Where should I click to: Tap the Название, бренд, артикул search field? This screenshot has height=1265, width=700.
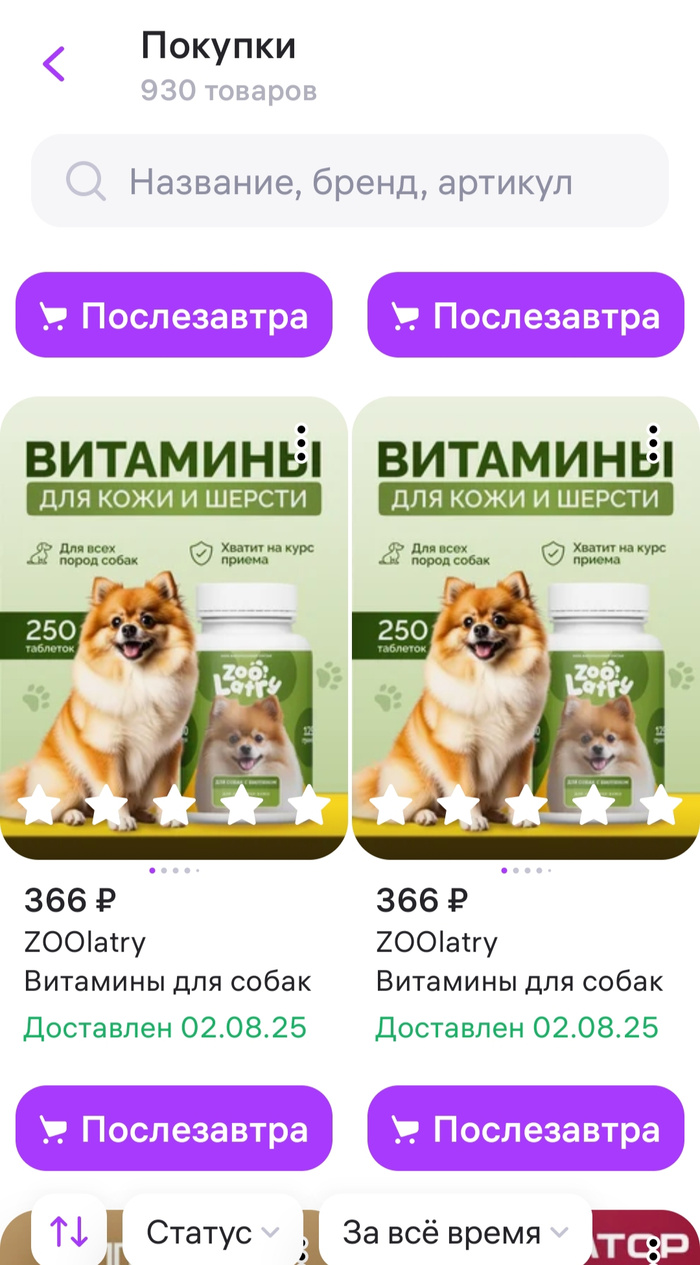350,182
